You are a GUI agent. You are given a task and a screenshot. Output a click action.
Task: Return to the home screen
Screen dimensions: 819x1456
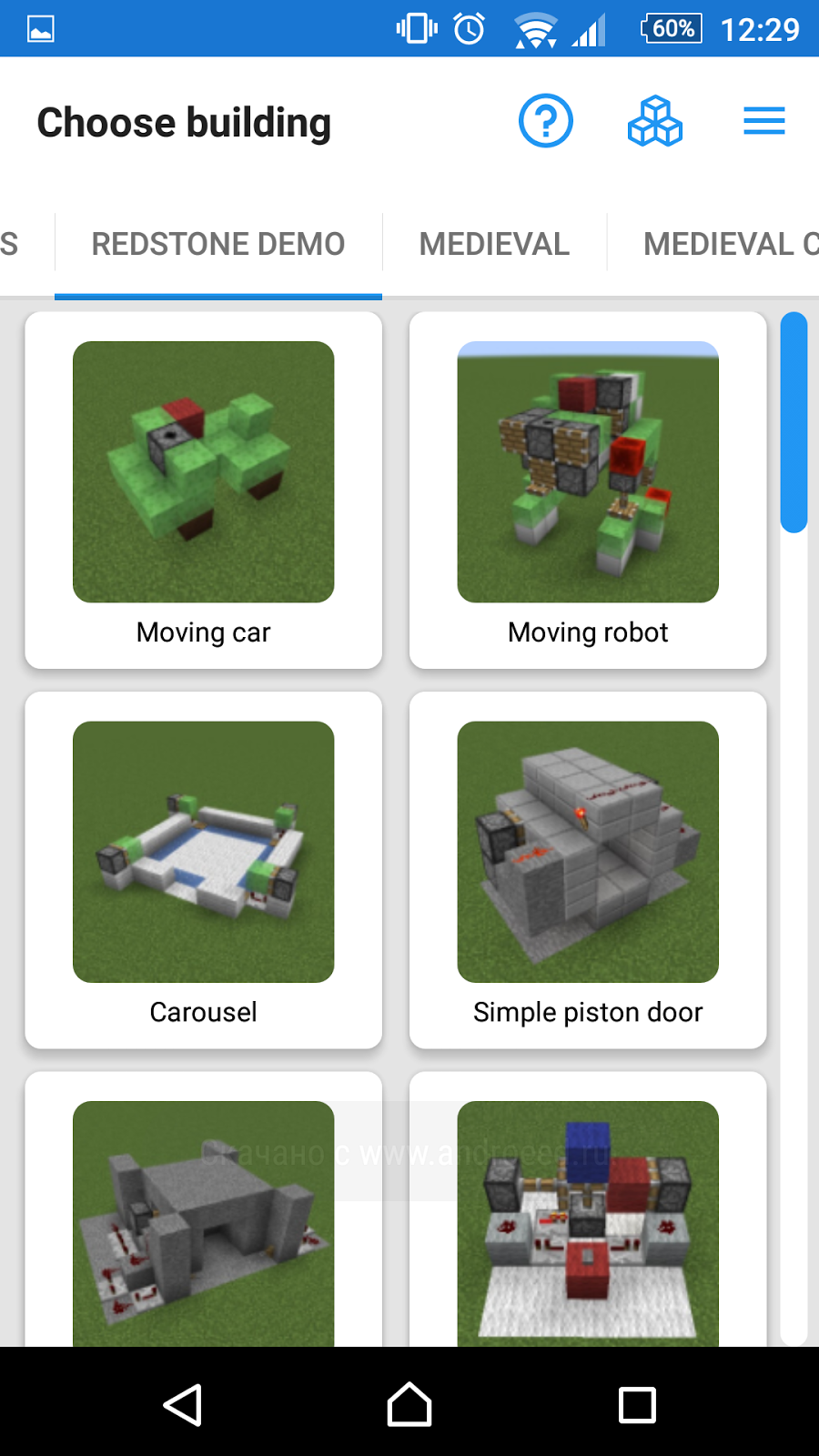coord(409,1405)
